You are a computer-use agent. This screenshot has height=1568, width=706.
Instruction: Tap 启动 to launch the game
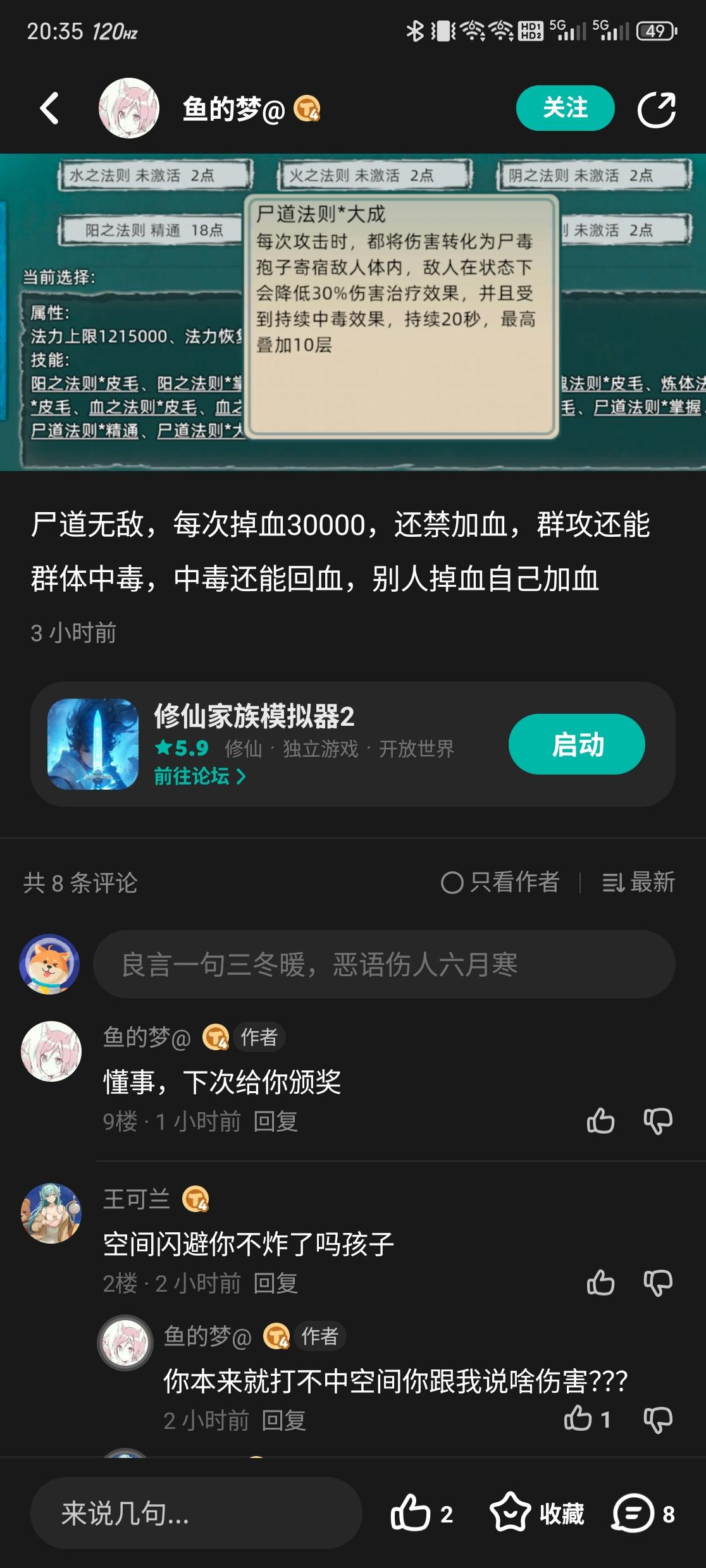tap(577, 745)
